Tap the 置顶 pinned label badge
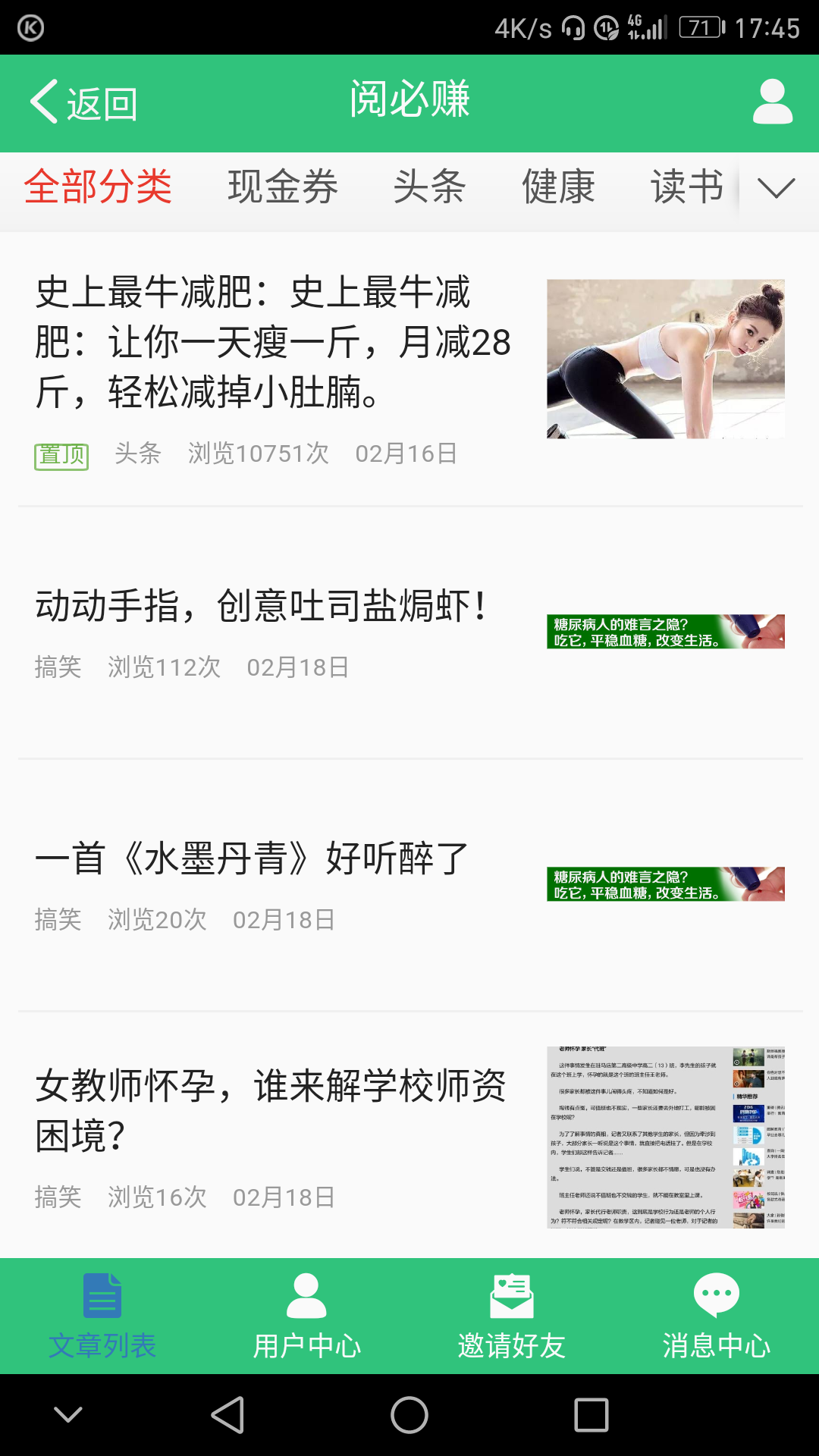Screen dimensions: 819x1456 (x=61, y=455)
